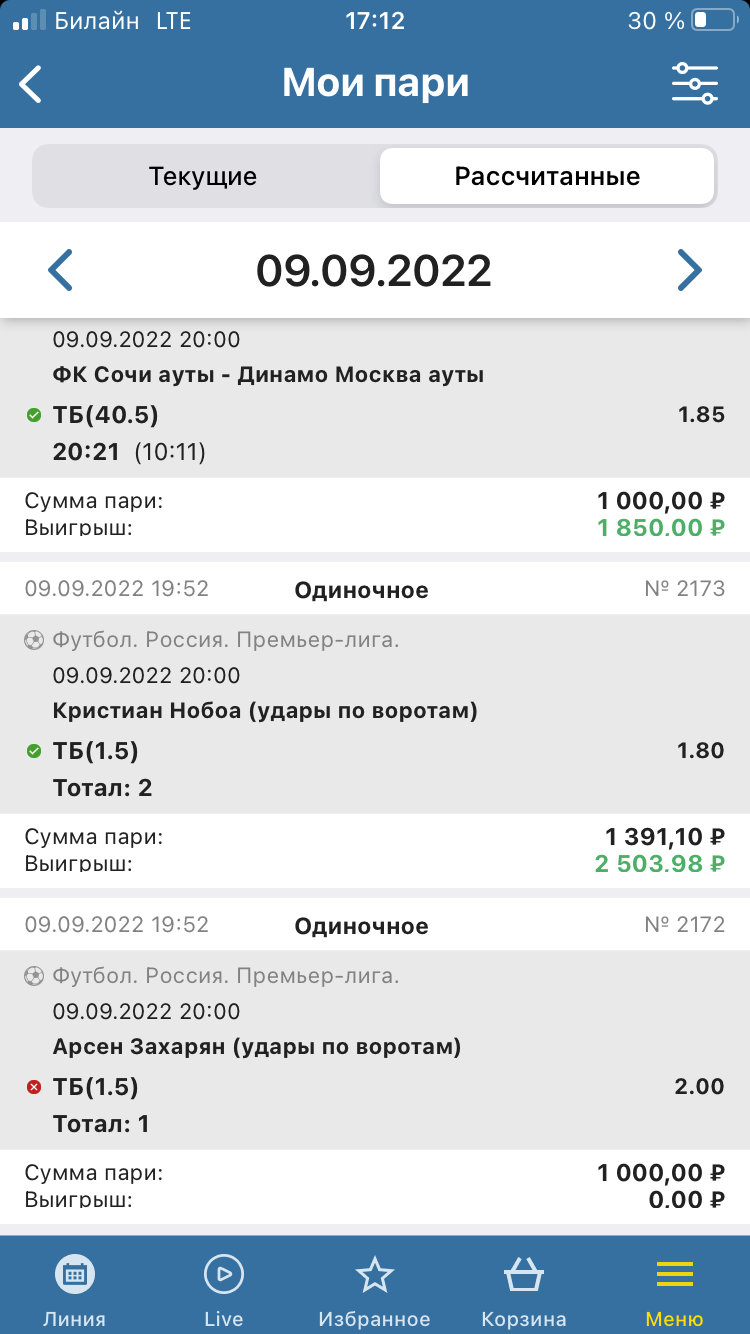Select the Рассчитанные tab
This screenshot has height=1334, width=750.
click(547, 177)
